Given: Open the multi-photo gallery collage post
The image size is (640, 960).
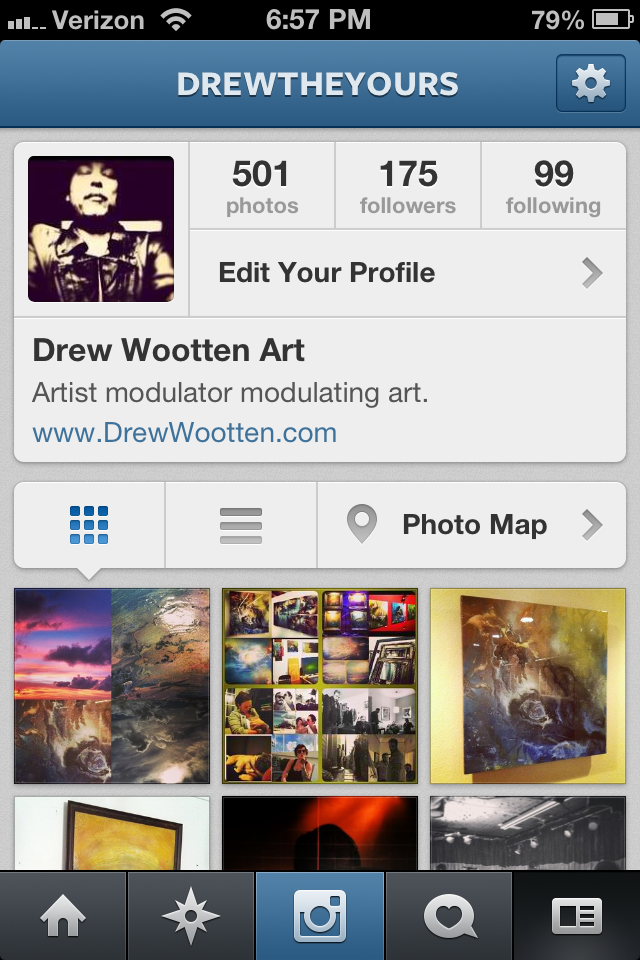Looking at the screenshot, I should 320,685.
